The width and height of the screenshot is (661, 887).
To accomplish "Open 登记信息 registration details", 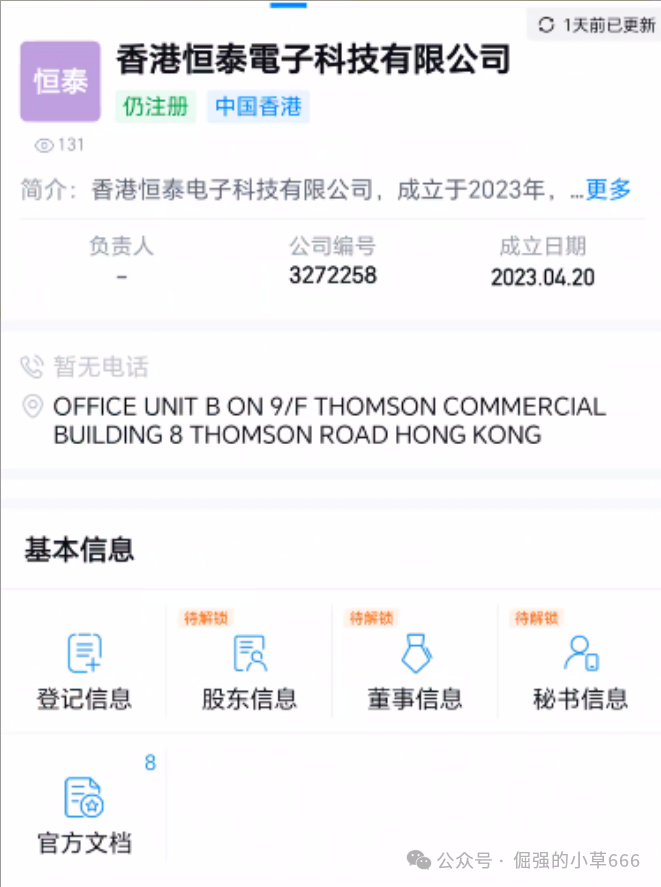I will 84,669.
